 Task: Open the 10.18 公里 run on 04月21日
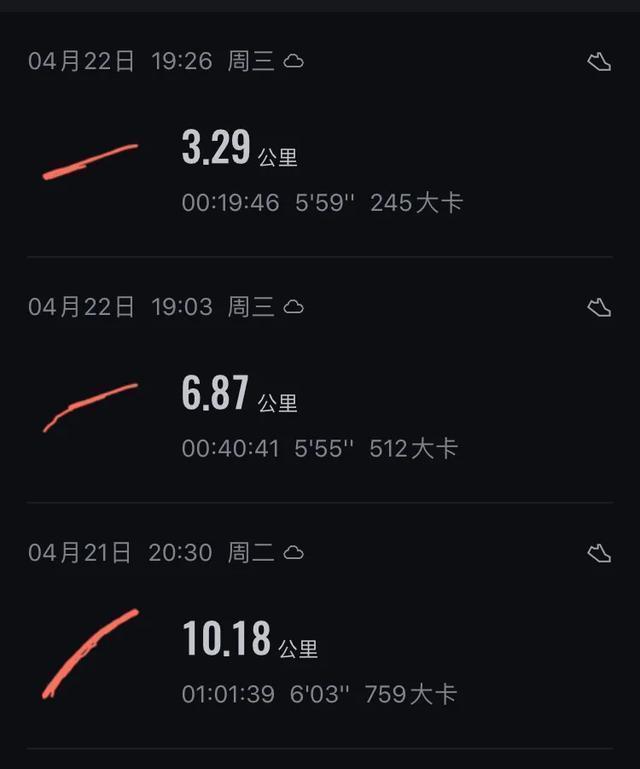tap(320, 640)
